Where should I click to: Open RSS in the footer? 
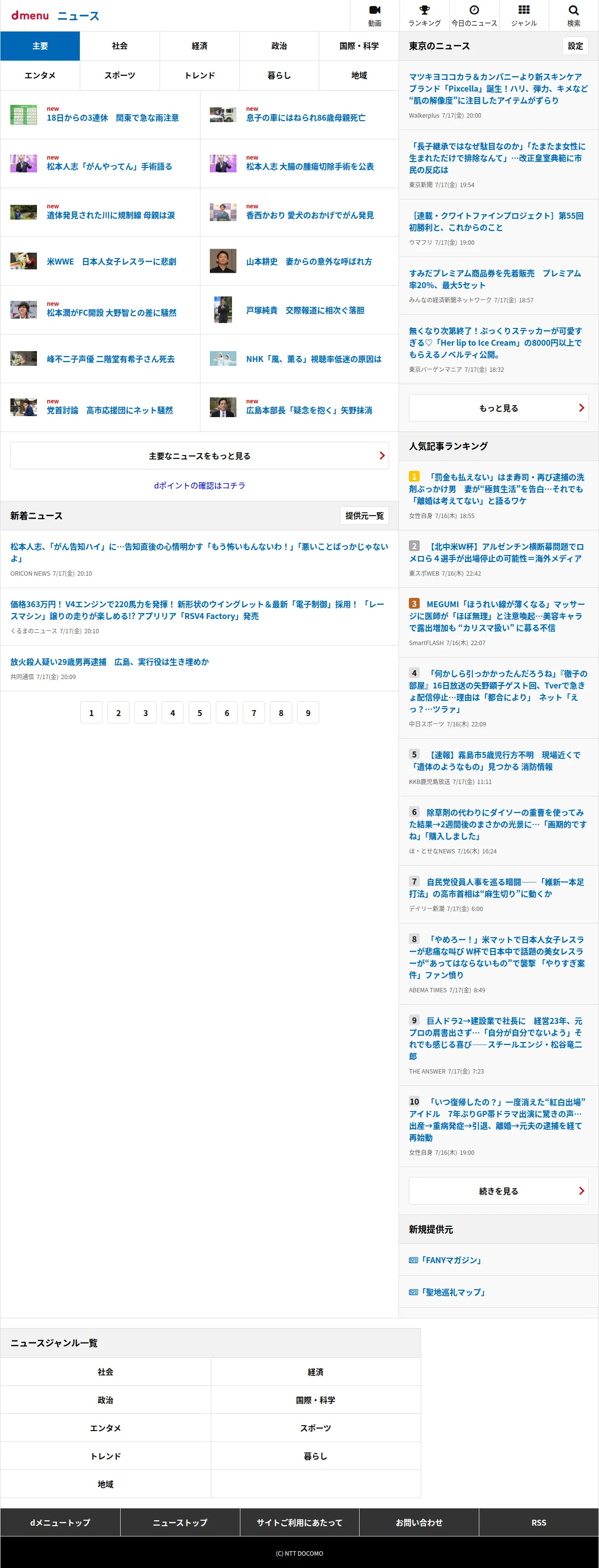[539, 1522]
